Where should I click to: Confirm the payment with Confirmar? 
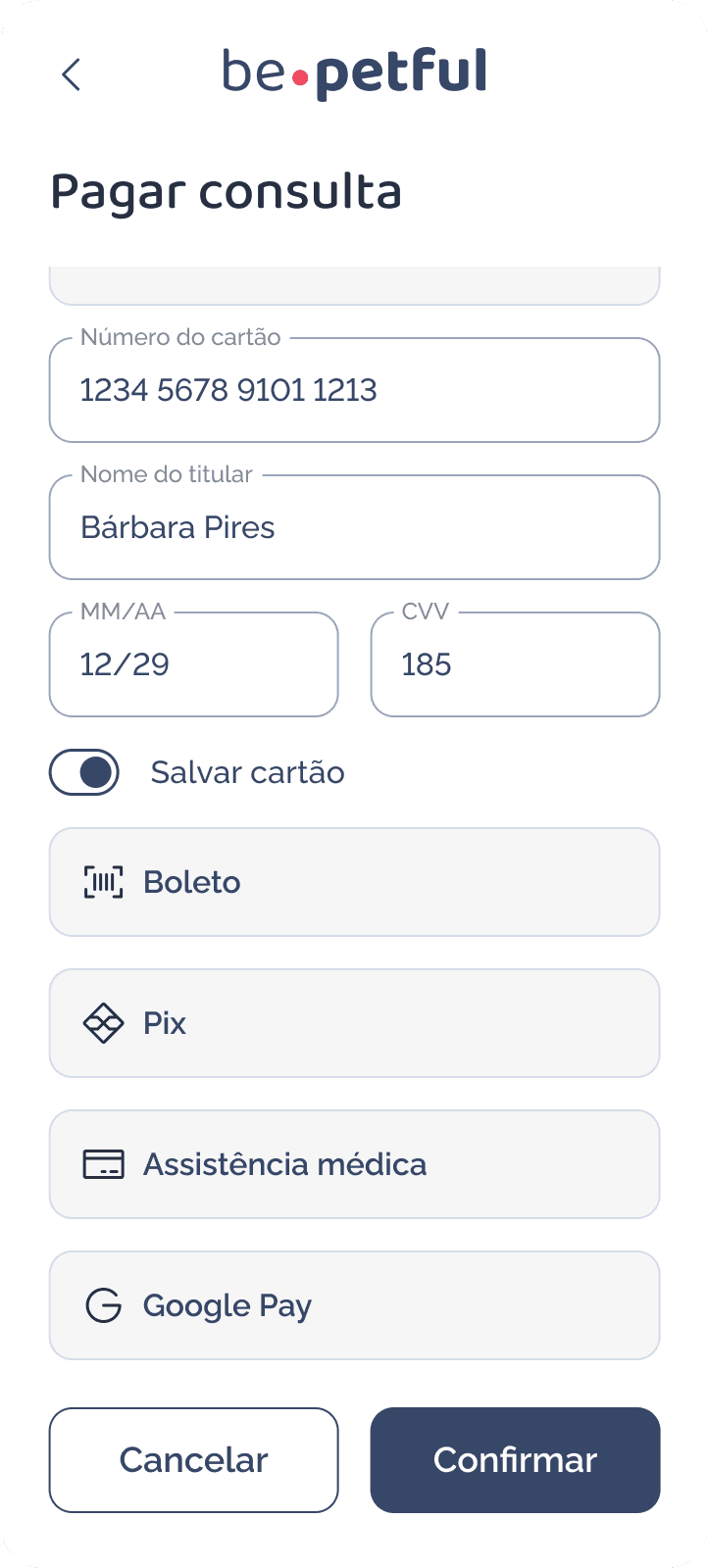pyautogui.click(x=515, y=1460)
